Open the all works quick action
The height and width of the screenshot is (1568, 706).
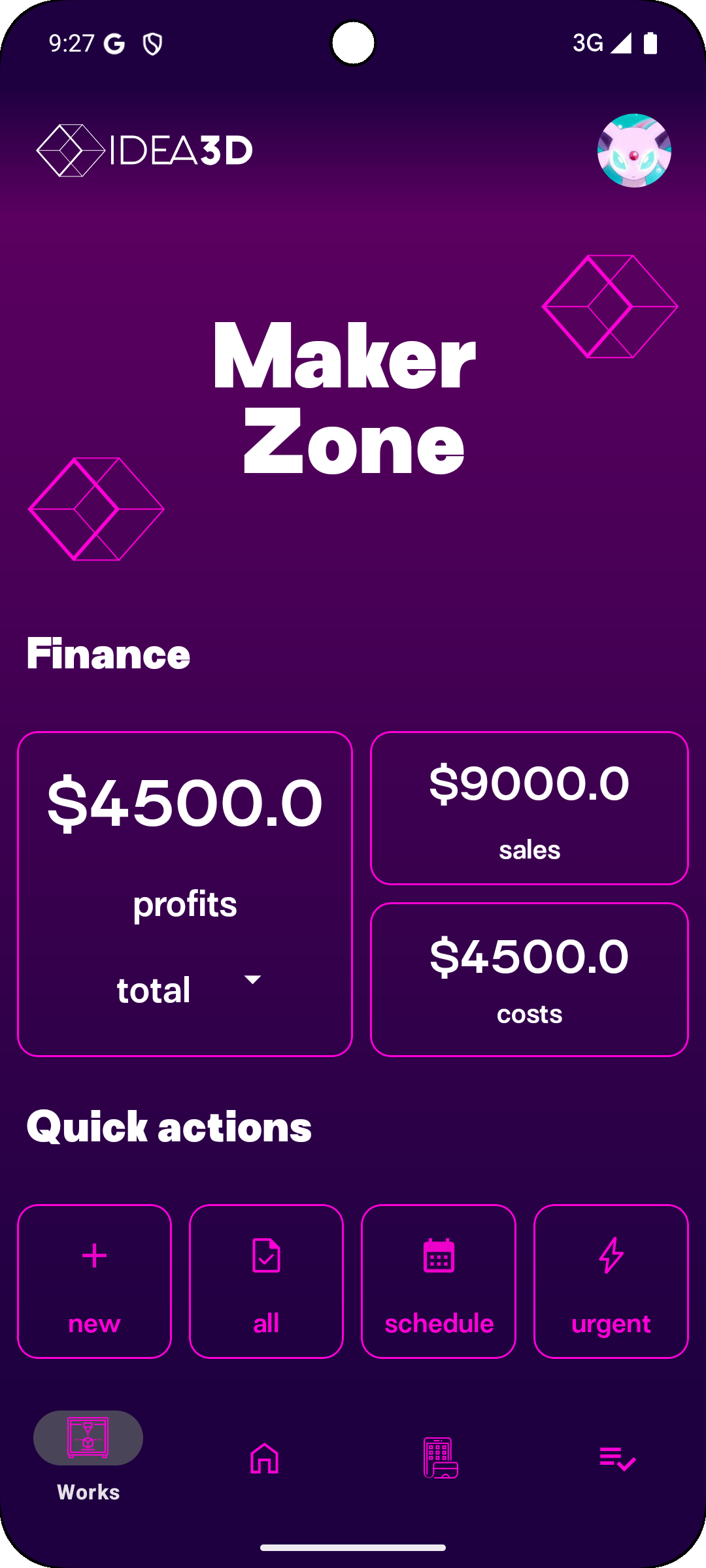pos(266,1281)
